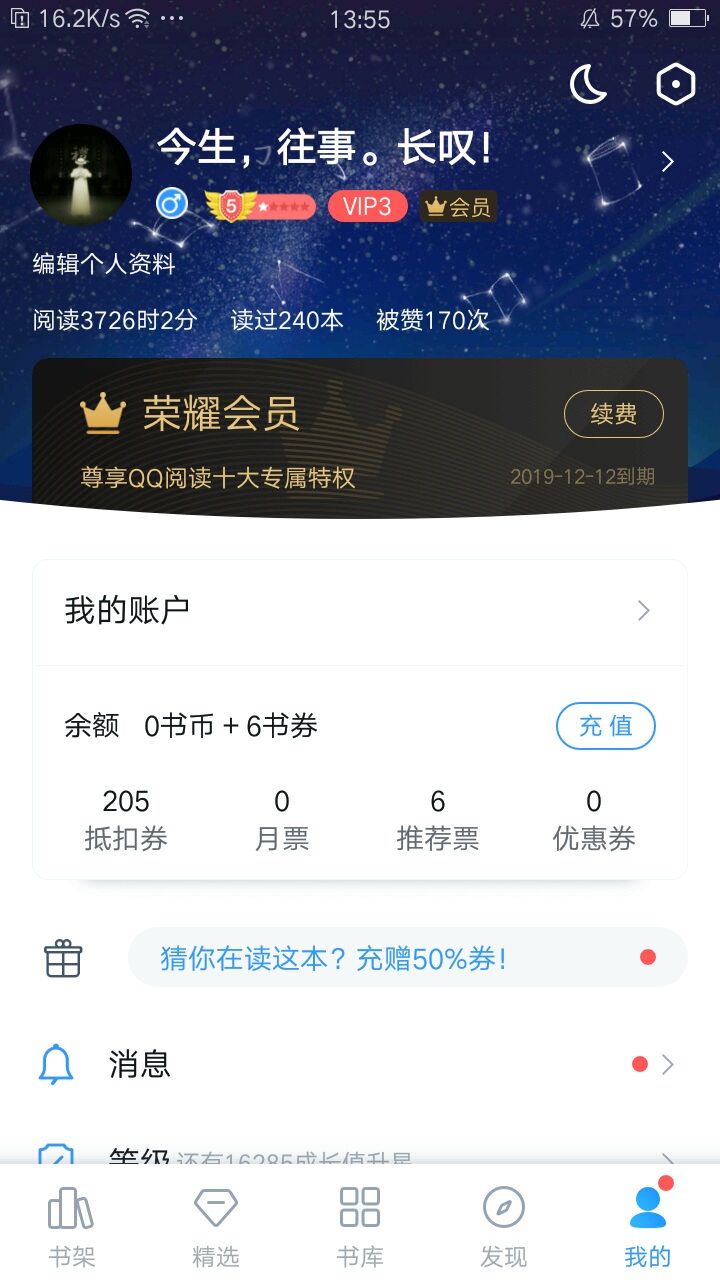Image resolution: width=720 pixels, height=1280 pixels.
Task: Switch to night mode with the moon icon
Action: tap(589, 85)
